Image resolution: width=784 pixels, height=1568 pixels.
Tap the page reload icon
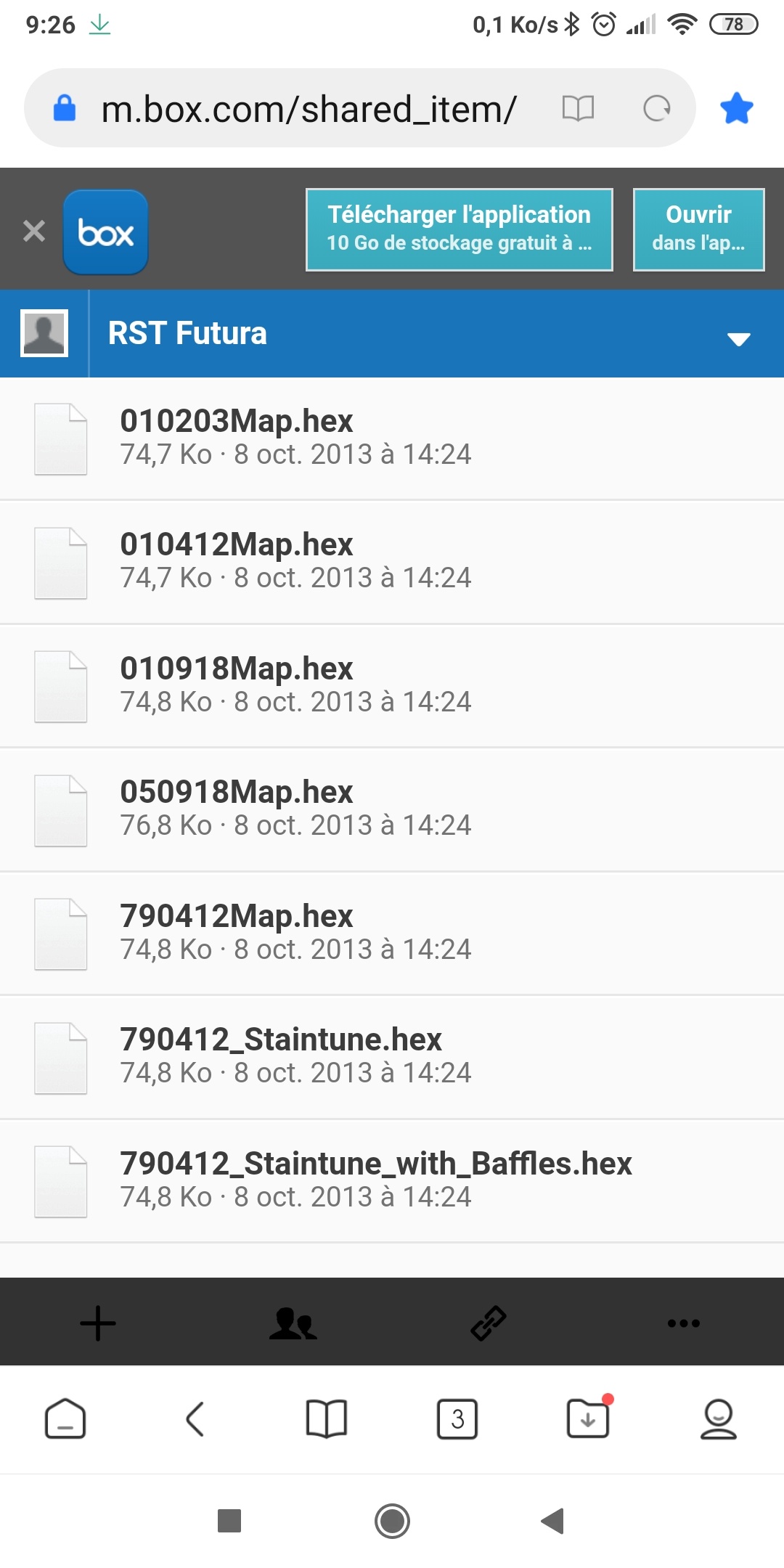pyautogui.click(x=656, y=109)
